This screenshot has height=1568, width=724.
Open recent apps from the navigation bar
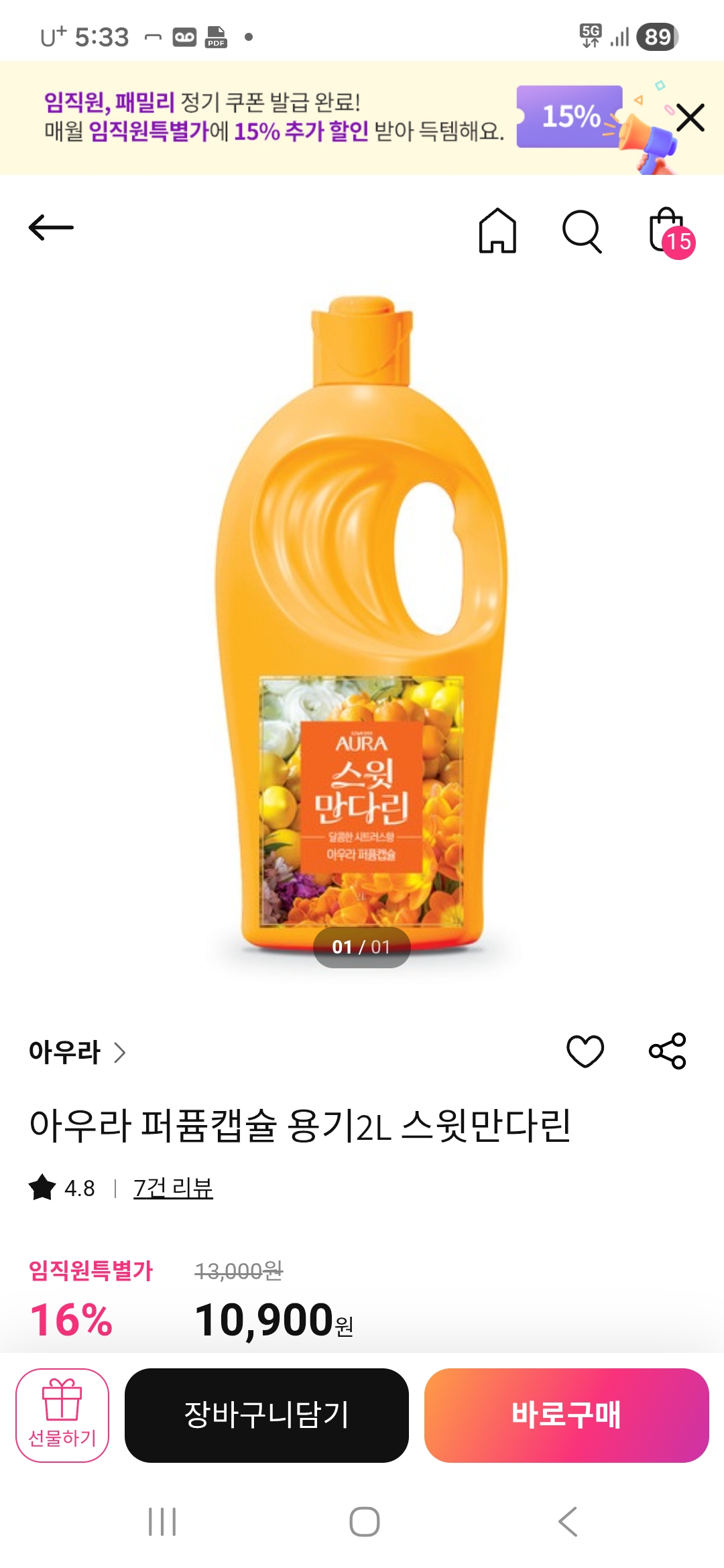tap(162, 1522)
